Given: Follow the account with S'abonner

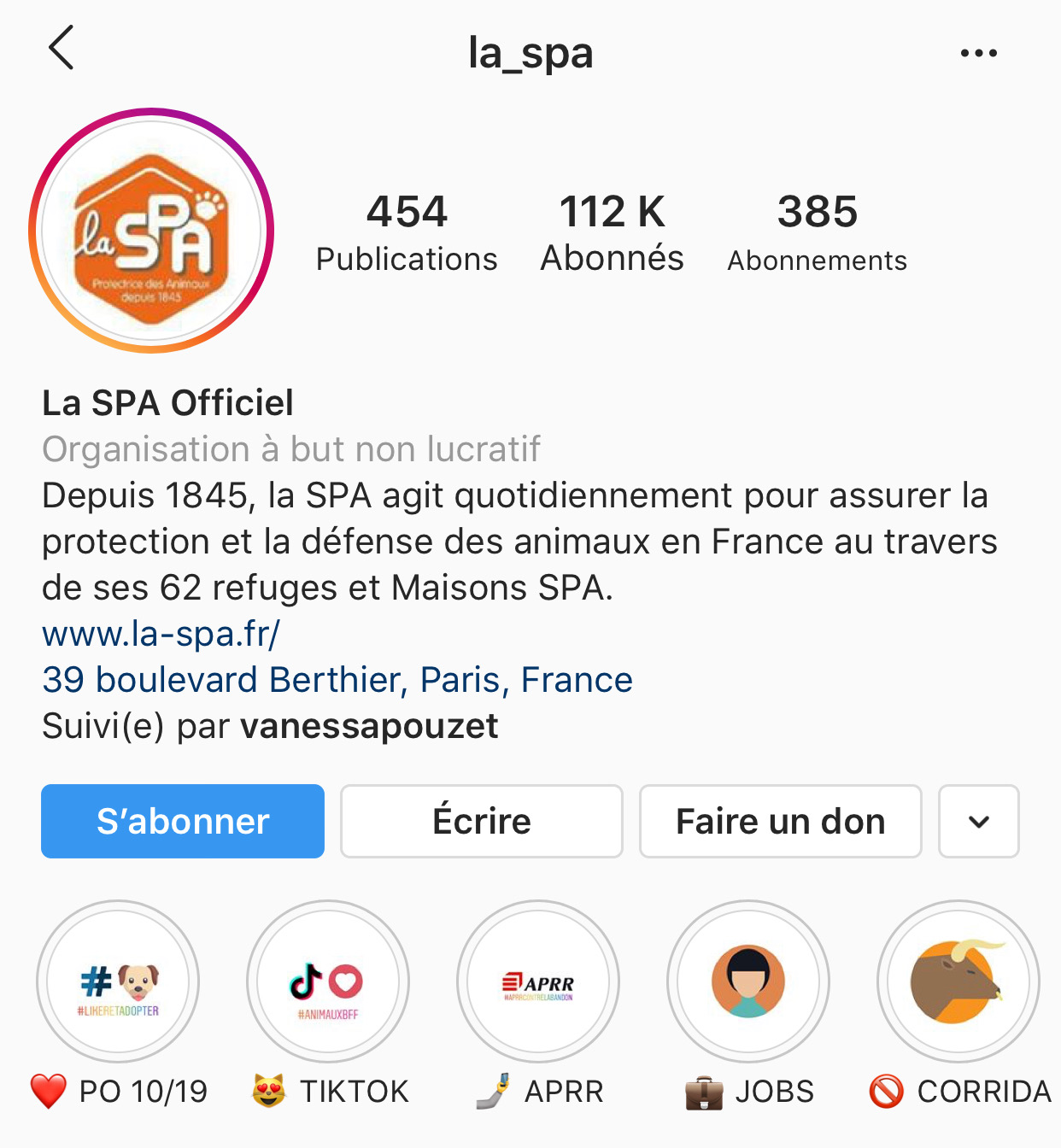Looking at the screenshot, I should pos(183,821).
